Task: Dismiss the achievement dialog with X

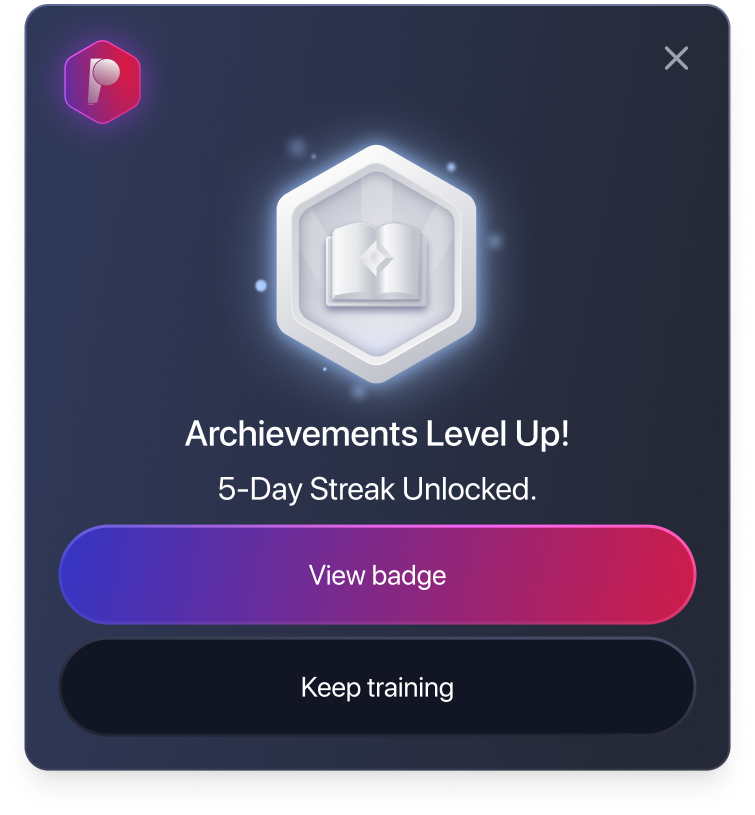Action: pyautogui.click(x=676, y=58)
